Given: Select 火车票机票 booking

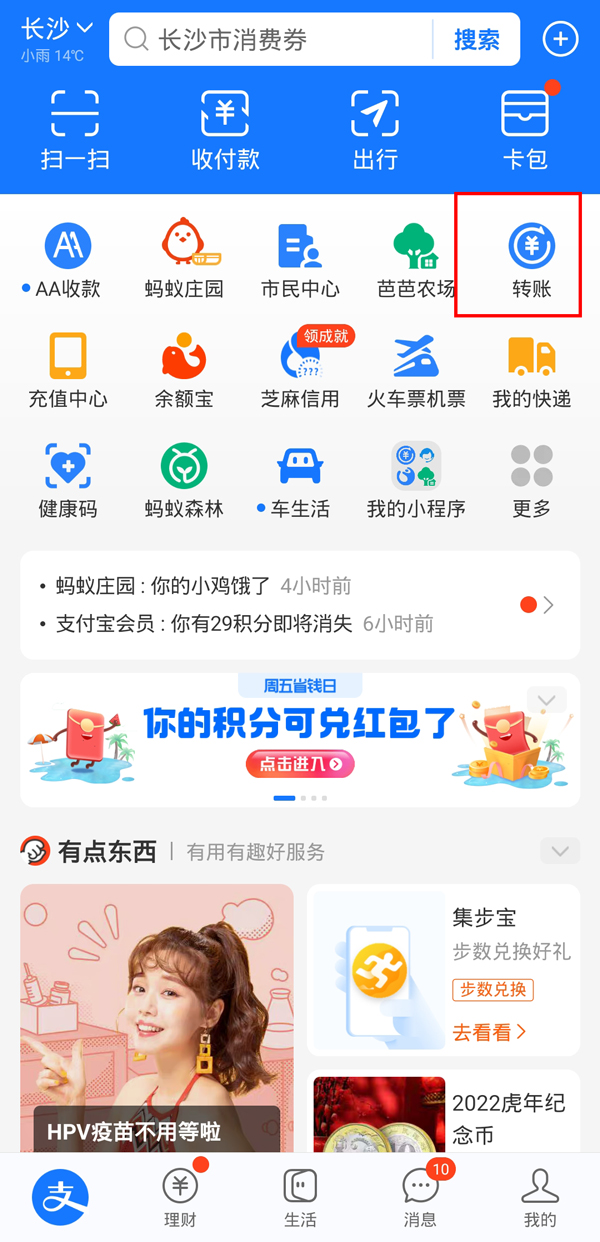Looking at the screenshot, I should point(416,368).
